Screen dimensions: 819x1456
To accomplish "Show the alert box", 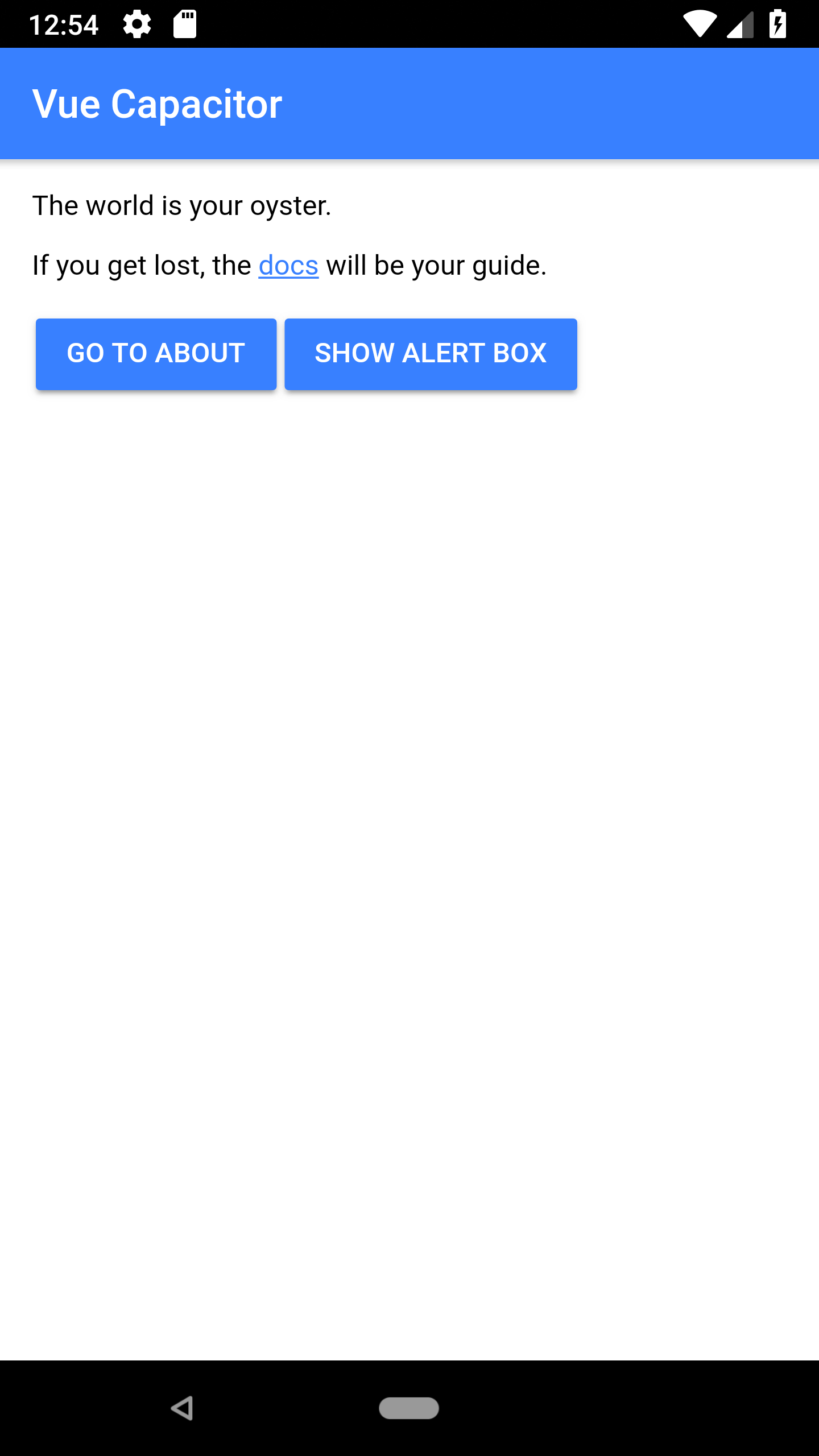I will tap(431, 354).
